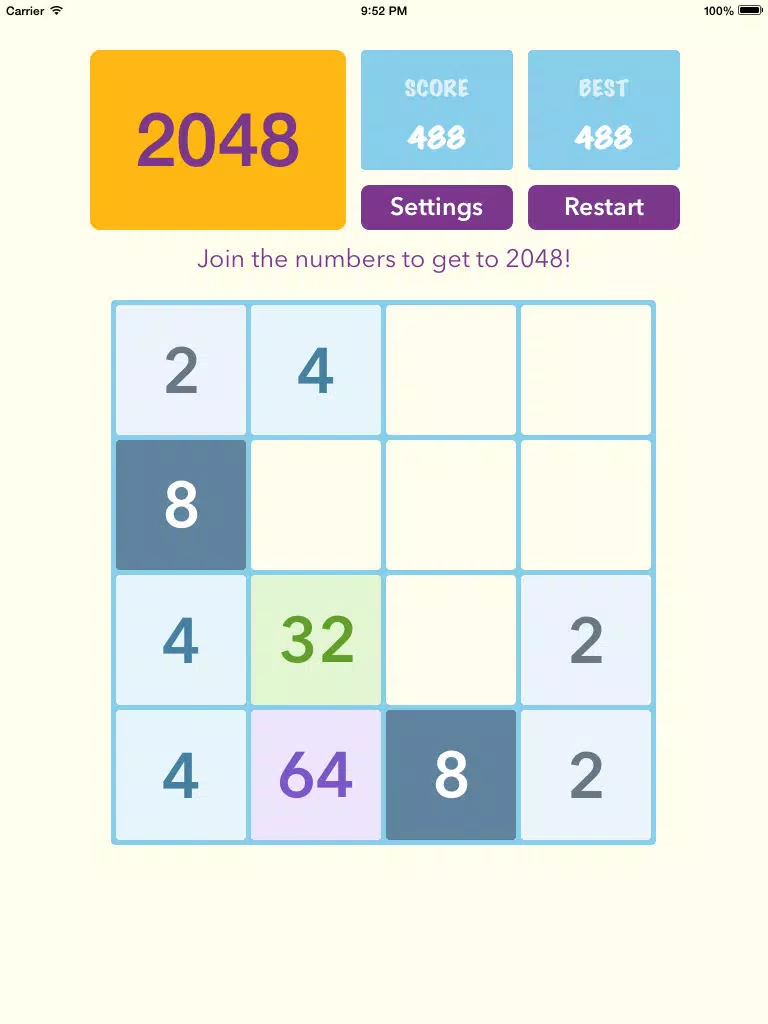The height and width of the screenshot is (1024, 768).
Task: Open the Settings button
Action: tap(436, 207)
